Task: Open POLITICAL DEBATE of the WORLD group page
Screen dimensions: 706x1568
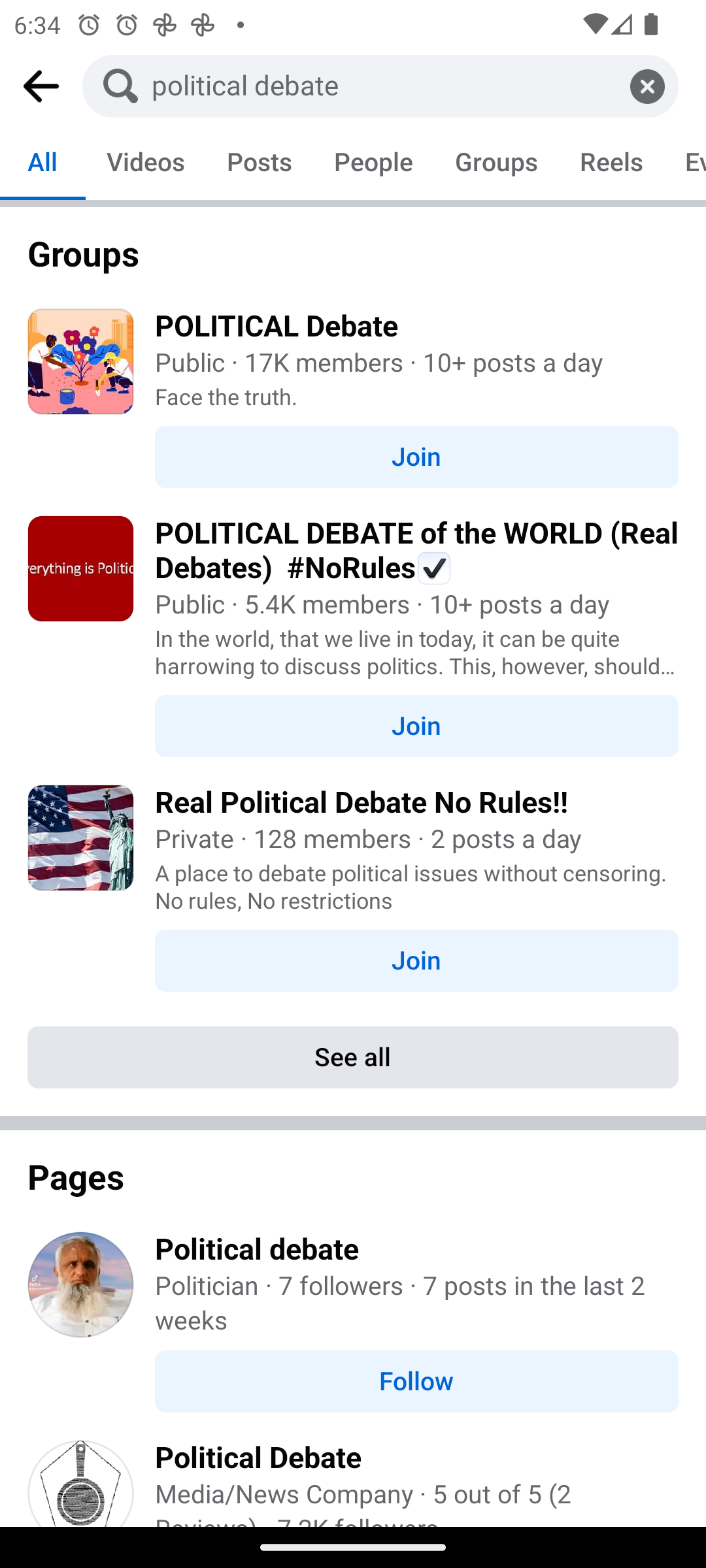Action: [416, 551]
